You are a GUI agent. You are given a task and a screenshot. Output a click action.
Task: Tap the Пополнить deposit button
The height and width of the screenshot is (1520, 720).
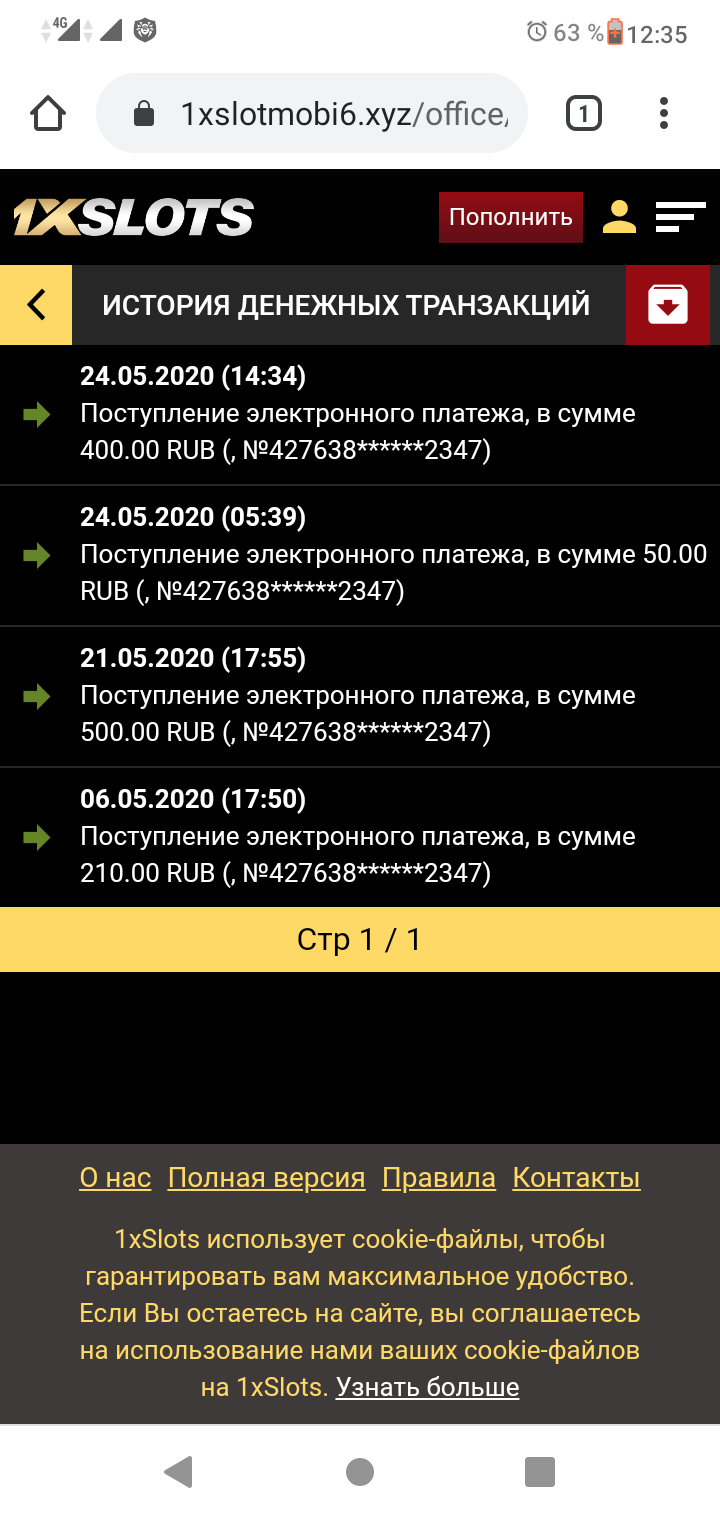[510, 217]
